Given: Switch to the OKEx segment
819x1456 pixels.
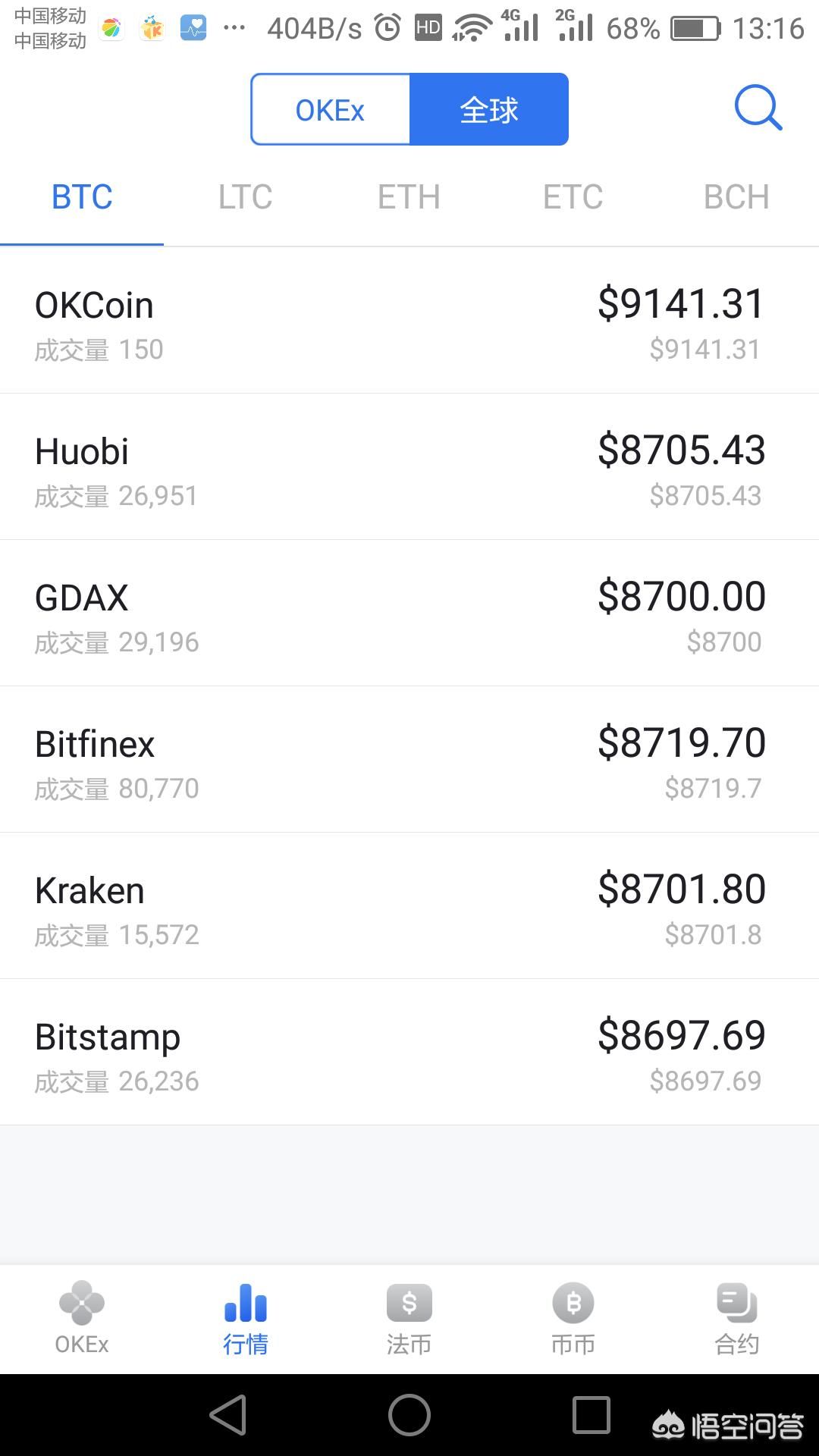Looking at the screenshot, I should (x=331, y=109).
